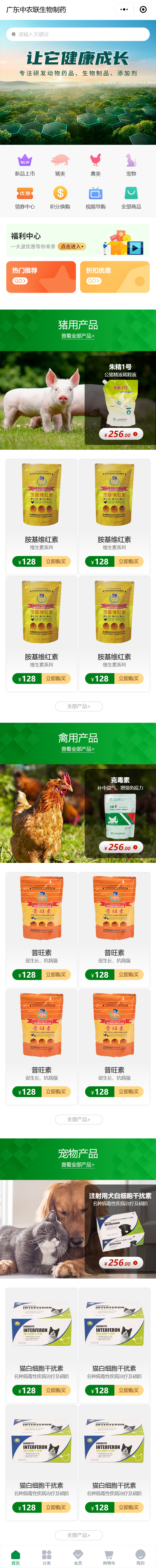Open the 热门推荐 card
This screenshot has height=1568, width=156.
click(x=41, y=277)
